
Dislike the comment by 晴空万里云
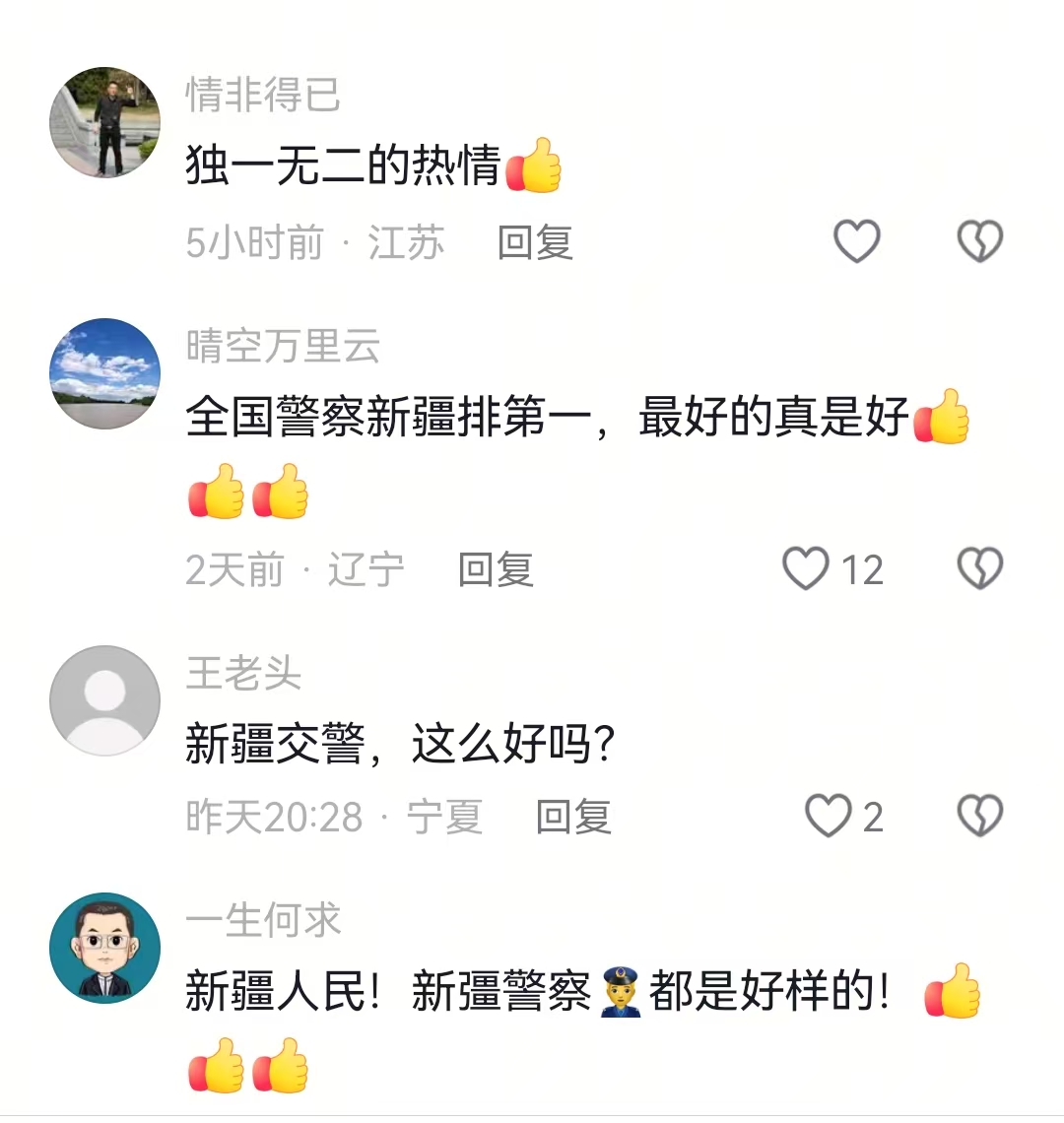pyautogui.click(x=980, y=568)
